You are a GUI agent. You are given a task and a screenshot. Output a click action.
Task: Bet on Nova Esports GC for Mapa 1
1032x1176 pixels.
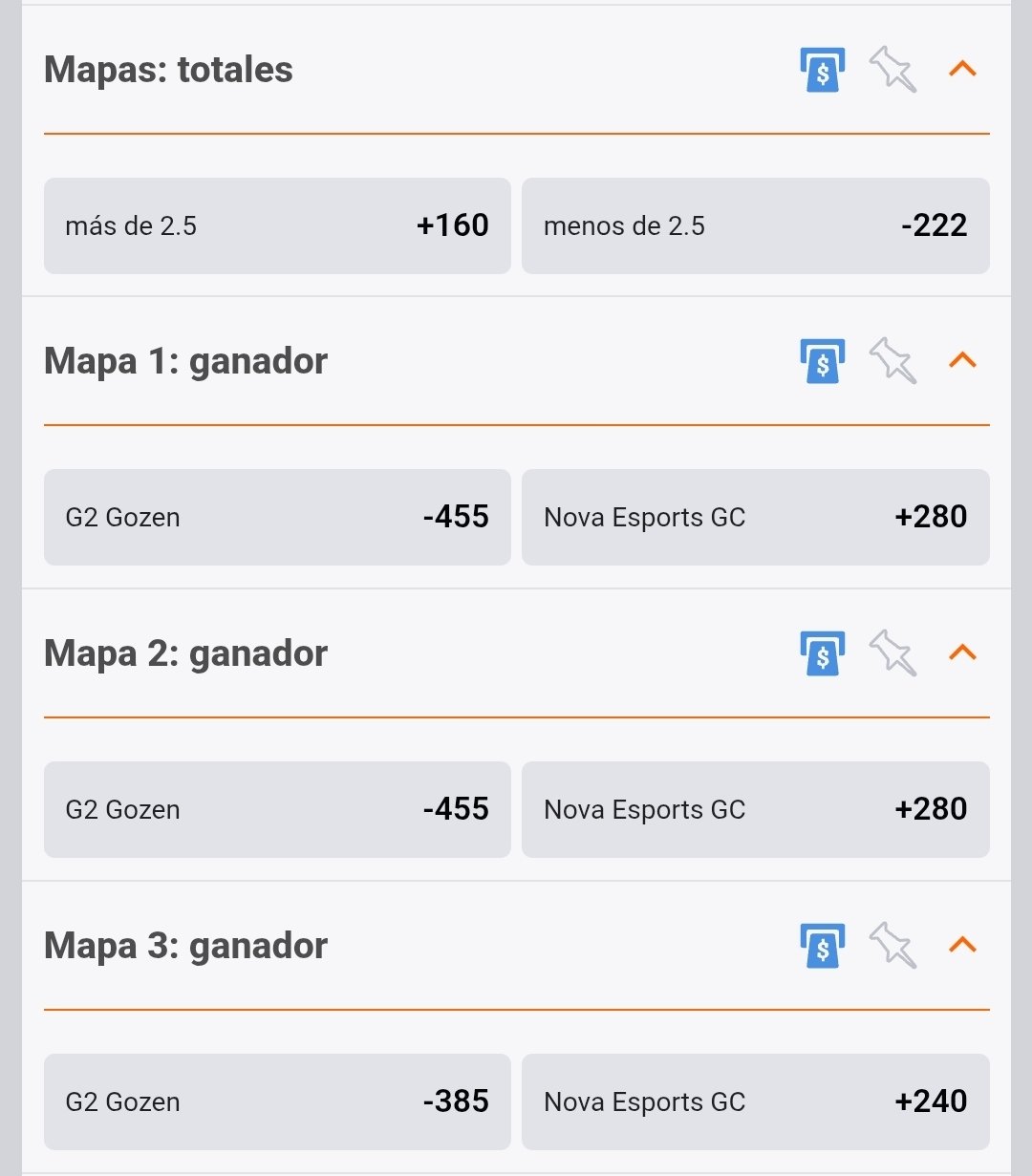pos(755,517)
